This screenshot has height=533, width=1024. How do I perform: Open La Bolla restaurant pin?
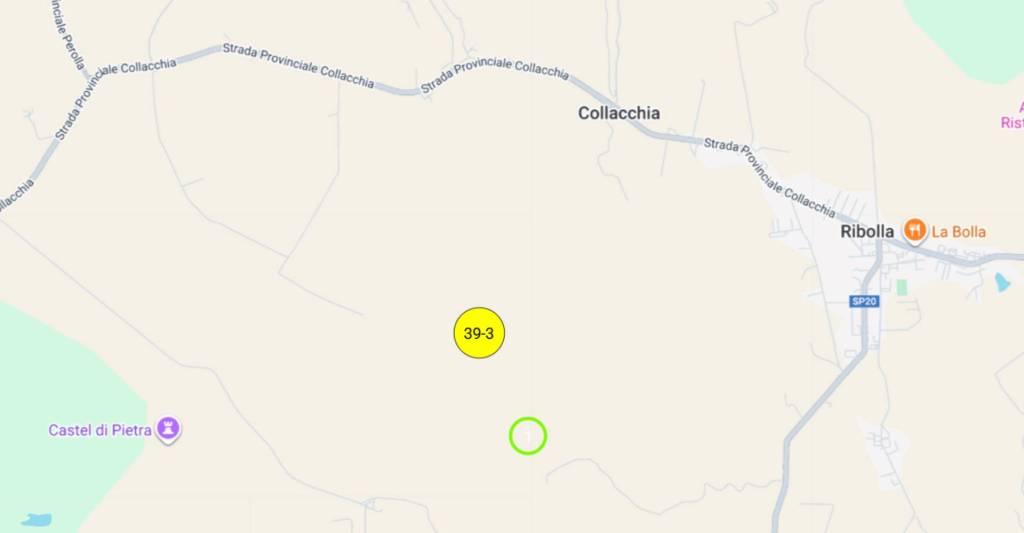click(914, 231)
